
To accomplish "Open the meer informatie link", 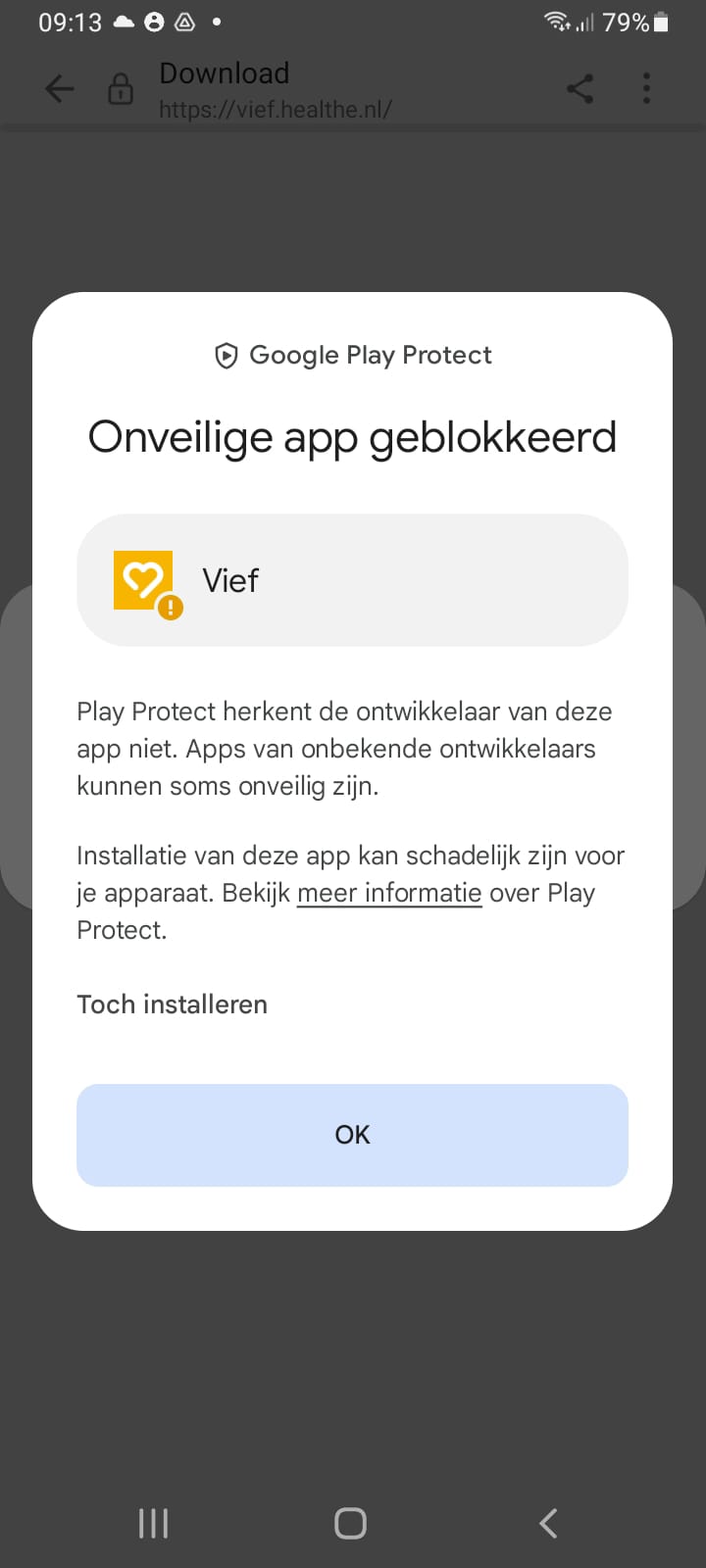I will pyautogui.click(x=389, y=893).
